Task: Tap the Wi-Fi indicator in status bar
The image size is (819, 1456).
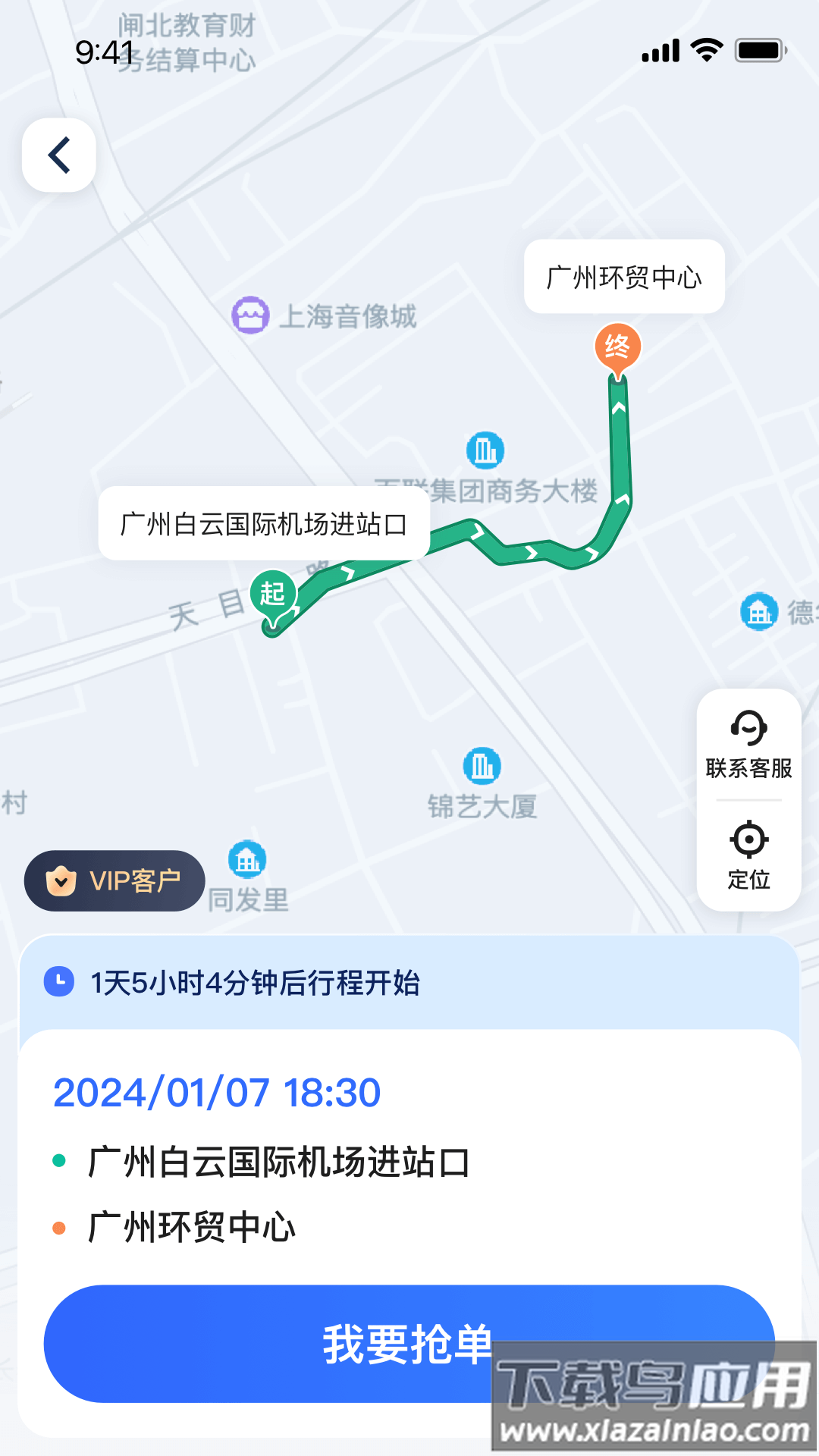Action: click(705, 49)
